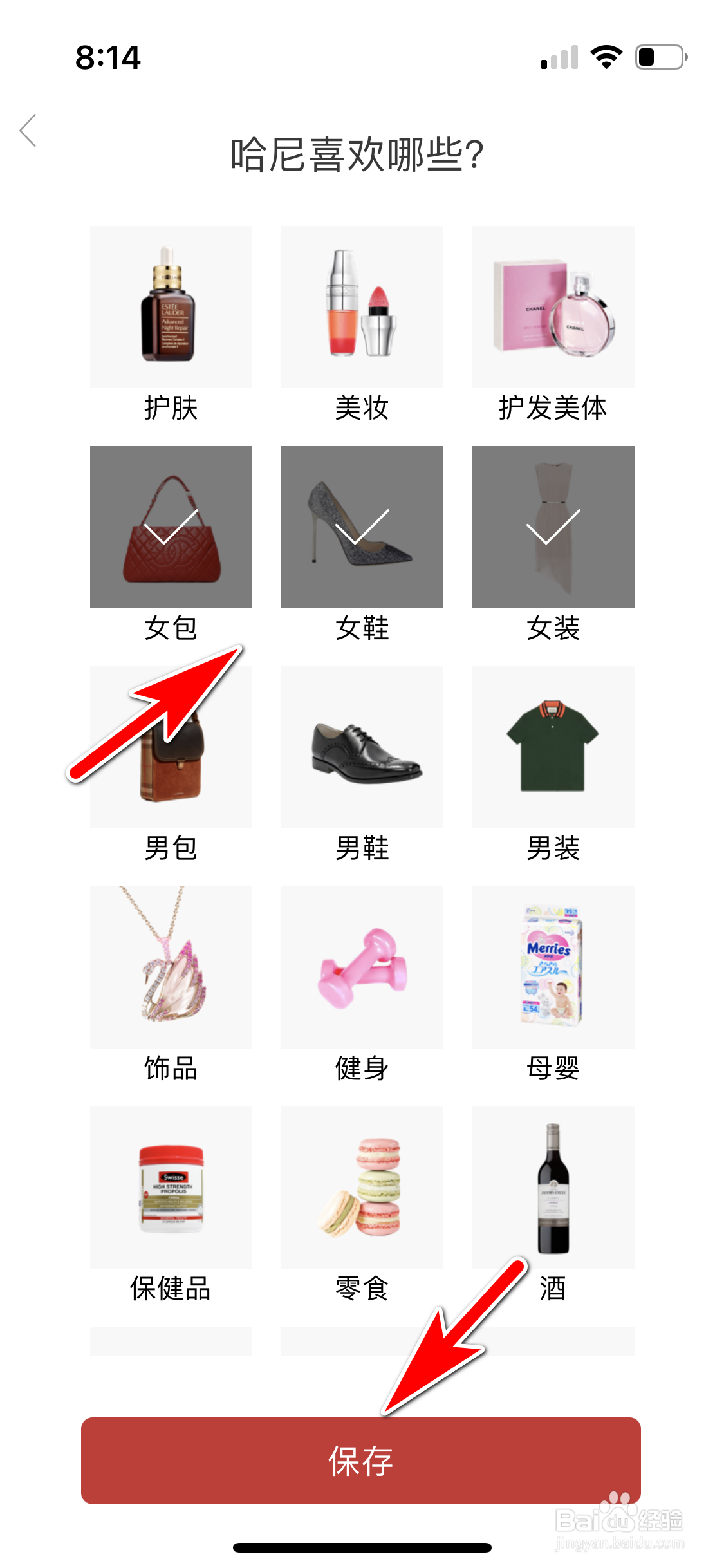Select the 美妆 makeup category
This screenshot has height=1568, width=724.
click(362, 307)
